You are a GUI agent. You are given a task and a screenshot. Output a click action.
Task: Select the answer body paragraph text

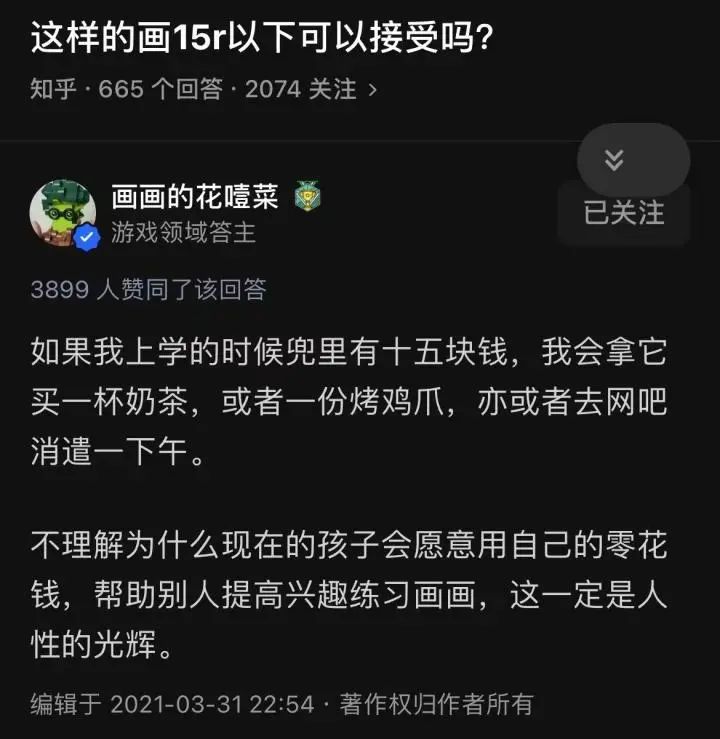[x=350, y=400]
